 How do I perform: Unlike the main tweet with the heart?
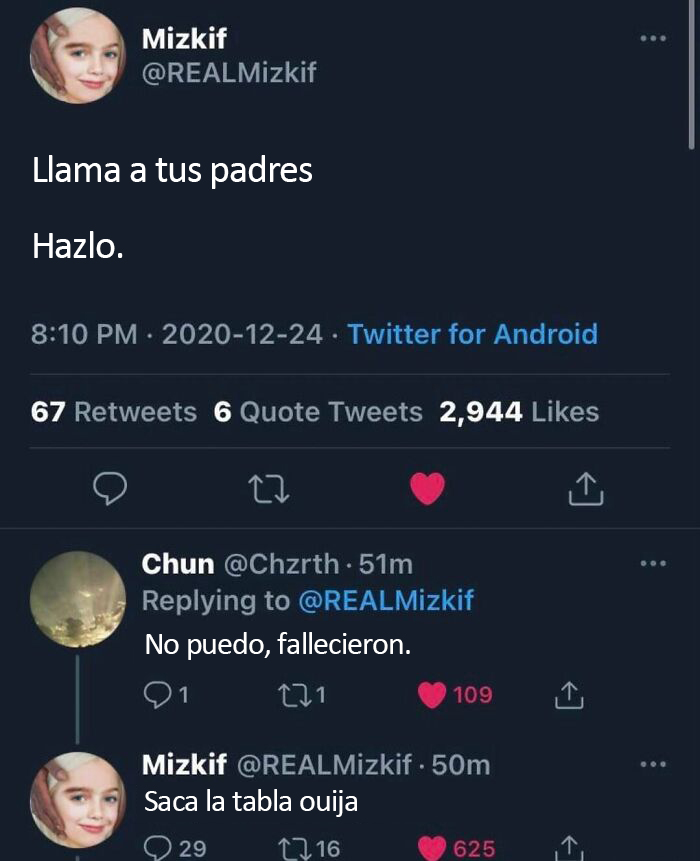[428, 488]
